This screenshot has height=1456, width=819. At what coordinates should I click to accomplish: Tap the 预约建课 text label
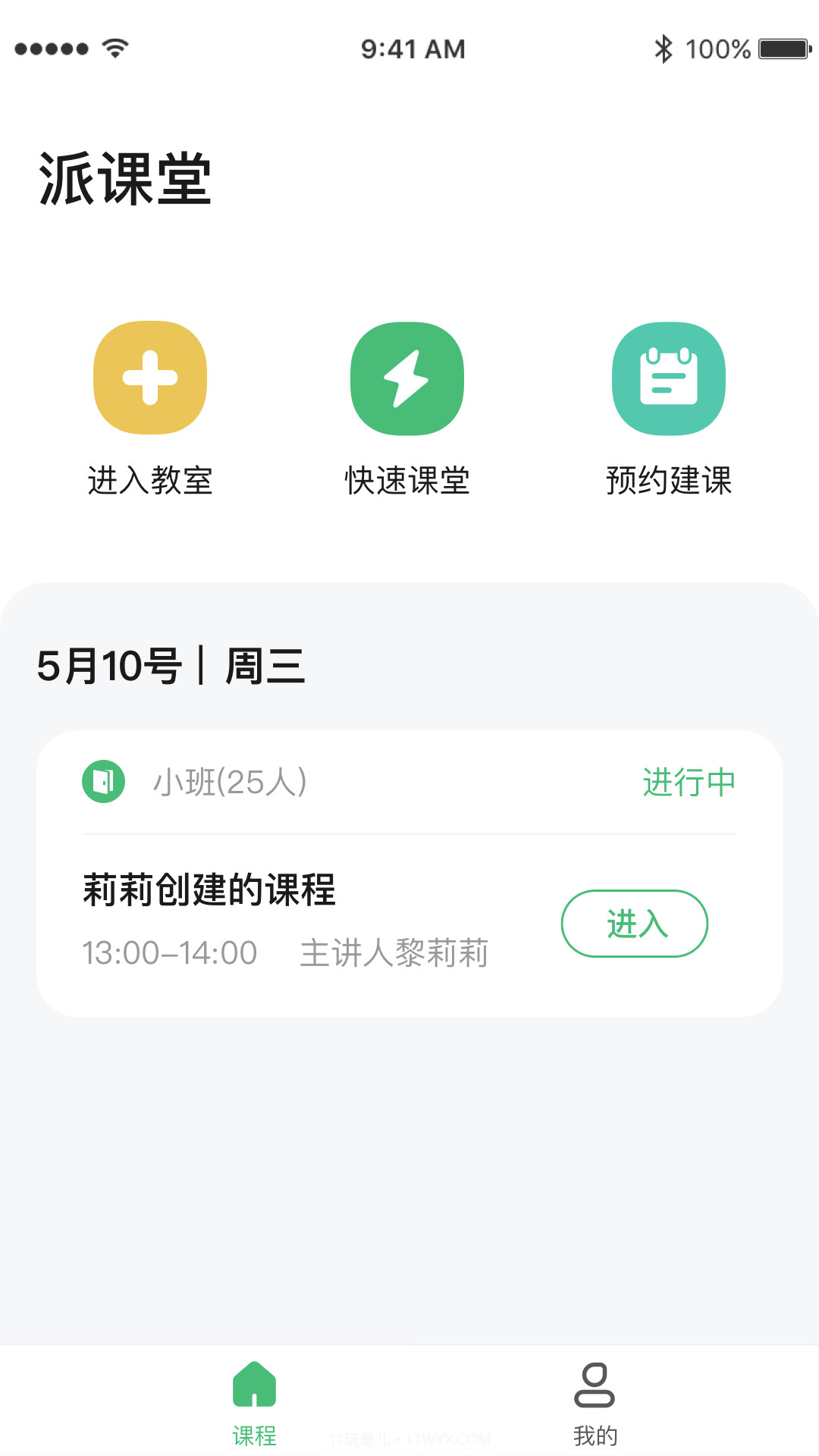click(x=668, y=480)
